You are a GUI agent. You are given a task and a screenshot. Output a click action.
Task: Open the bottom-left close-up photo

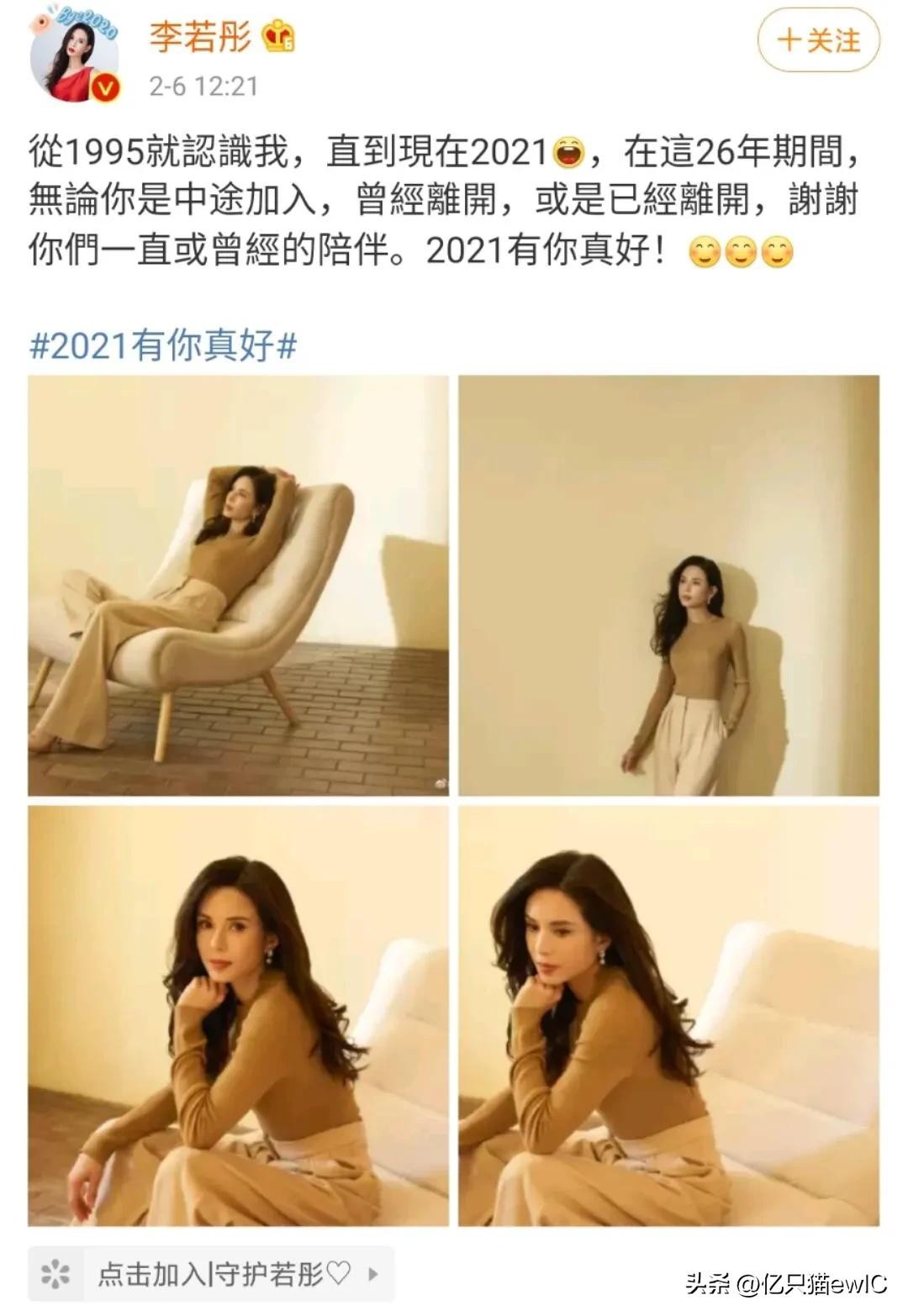(x=238, y=1015)
